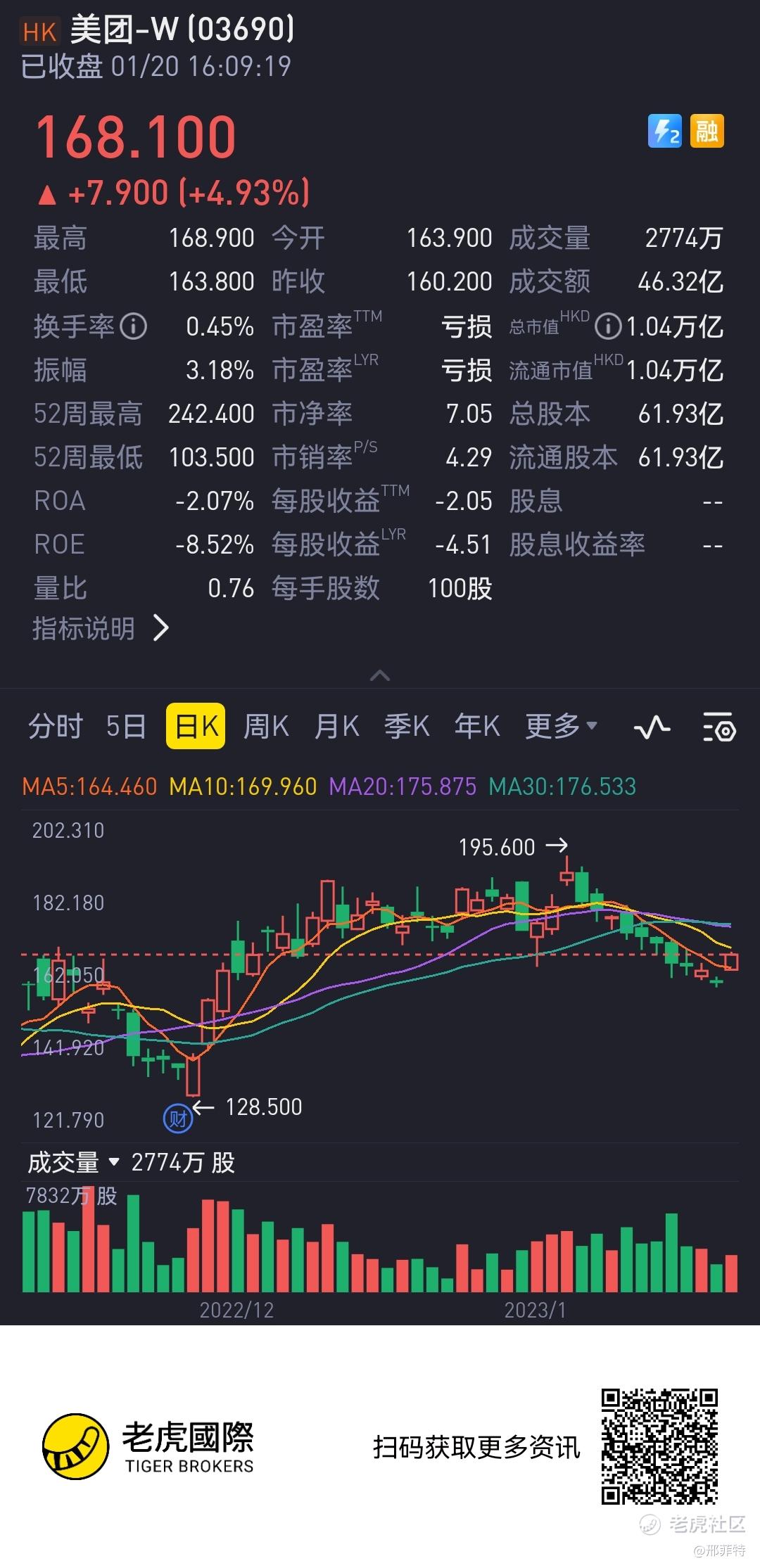This screenshot has width=760, height=1568.
Task: Tap the 融 margin badge
Action: (x=707, y=132)
